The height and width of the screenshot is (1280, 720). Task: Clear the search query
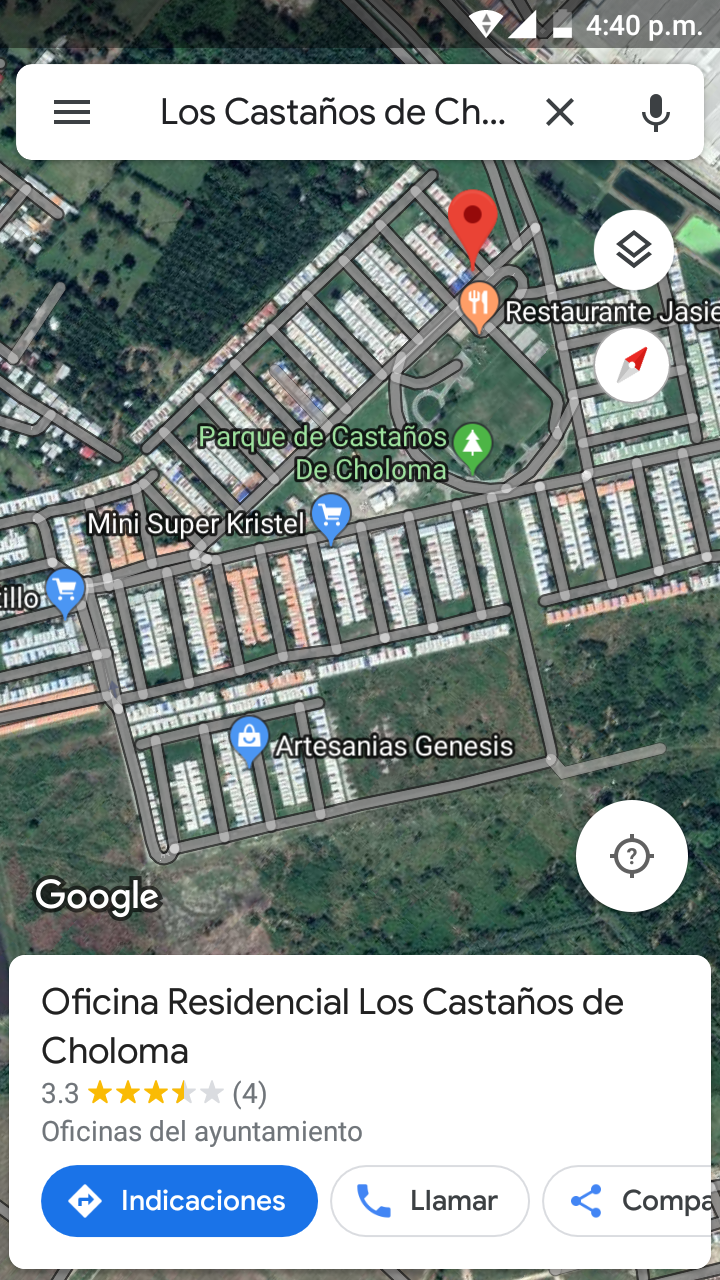[x=560, y=112]
